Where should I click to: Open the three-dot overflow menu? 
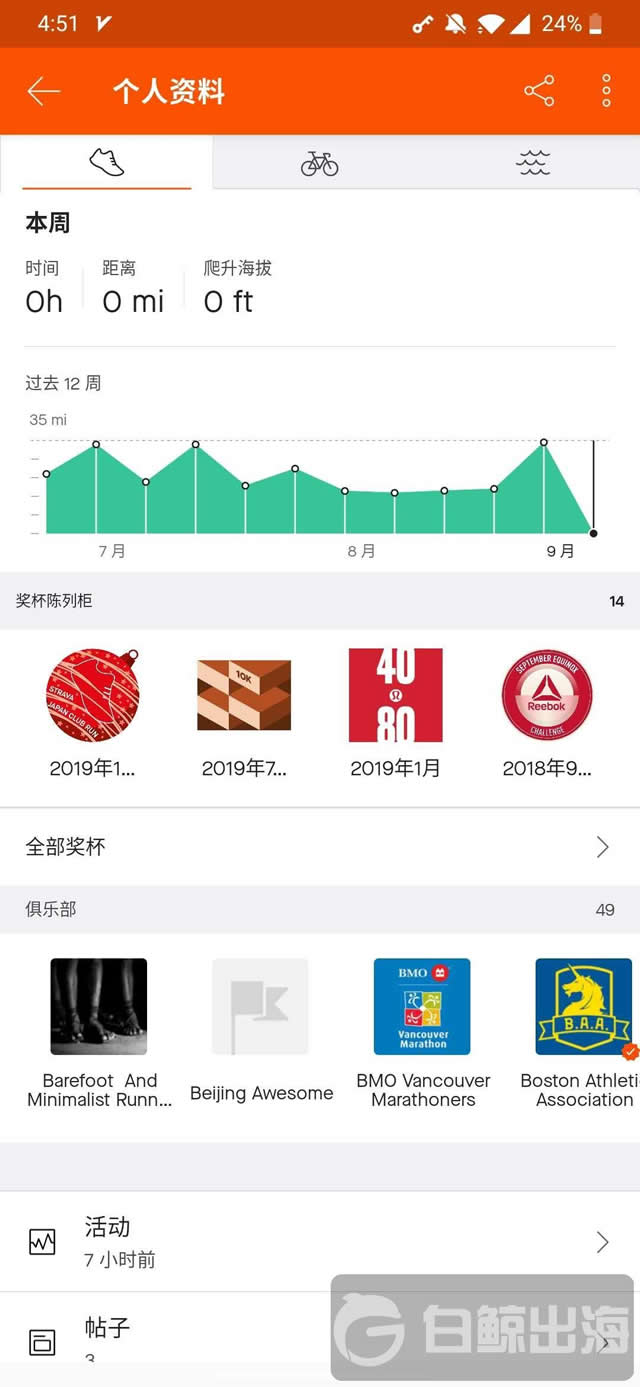pos(606,92)
